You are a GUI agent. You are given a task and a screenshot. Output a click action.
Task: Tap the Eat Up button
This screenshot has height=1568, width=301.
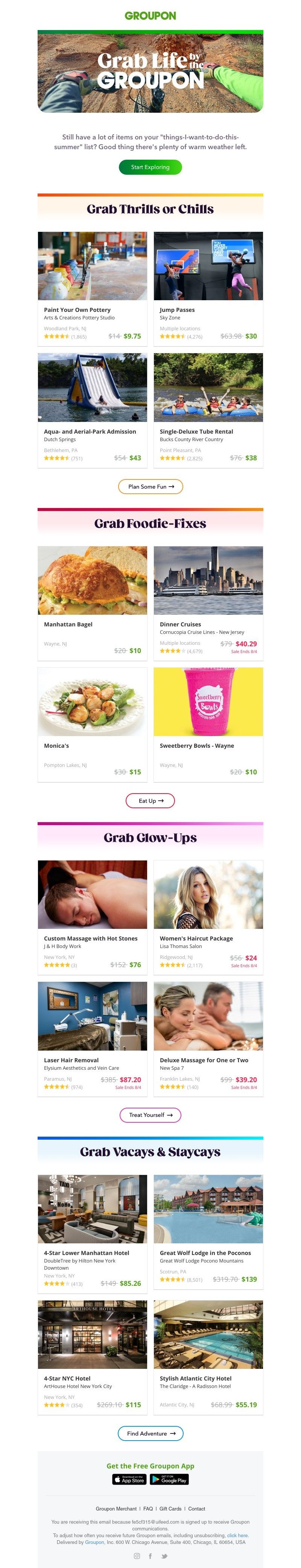pyautogui.click(x=150, y=800)
